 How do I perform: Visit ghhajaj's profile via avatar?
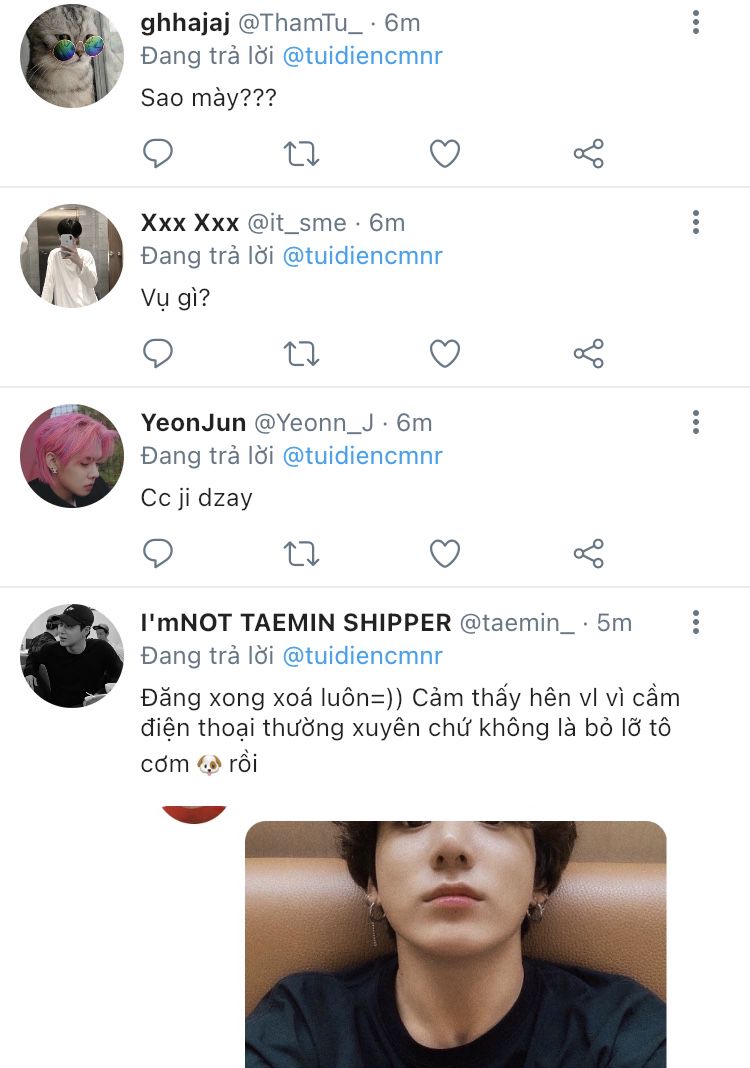[x=72, y=56]
